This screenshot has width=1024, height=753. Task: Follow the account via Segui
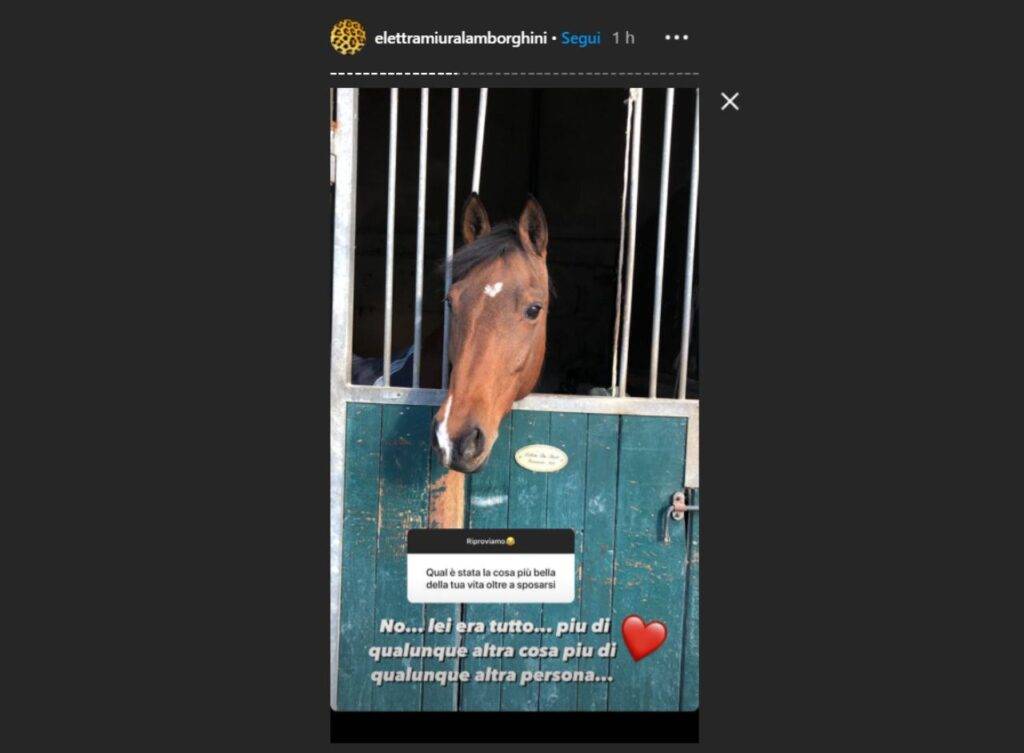(580, 38)
